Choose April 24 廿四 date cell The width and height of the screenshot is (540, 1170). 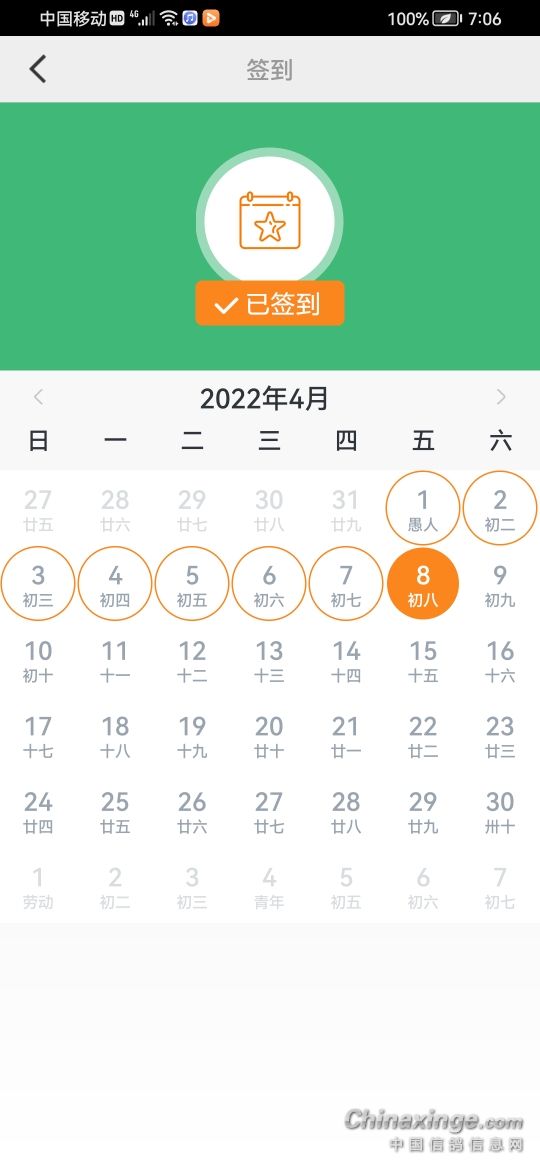tap(38, 811)
